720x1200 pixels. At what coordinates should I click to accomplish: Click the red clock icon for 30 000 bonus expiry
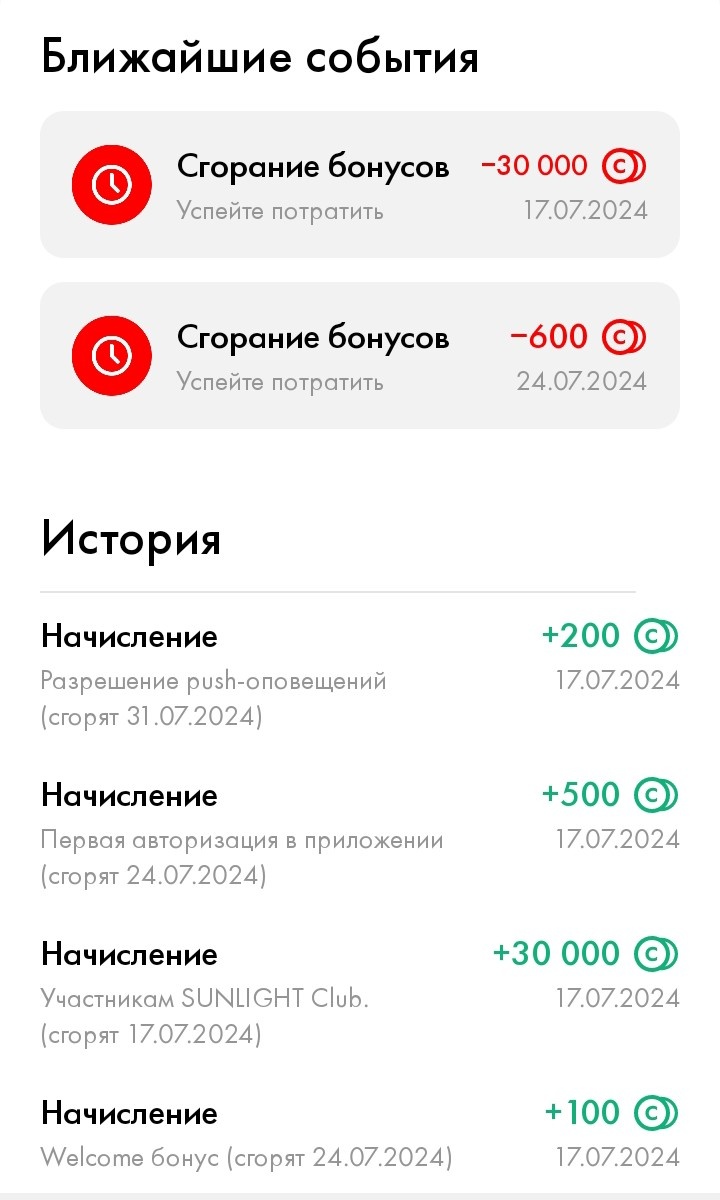pyautogui.click(x=111, y=184)
